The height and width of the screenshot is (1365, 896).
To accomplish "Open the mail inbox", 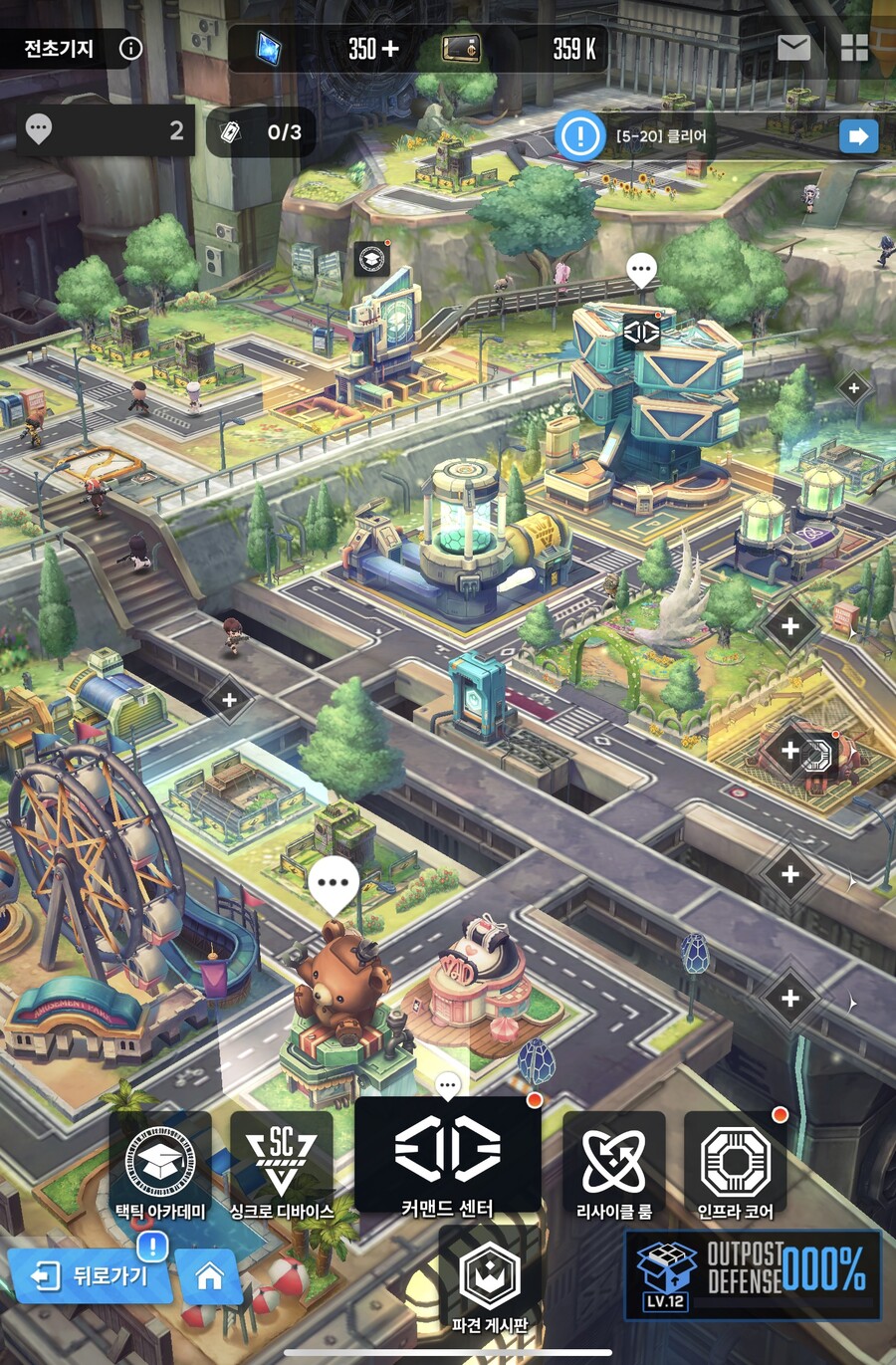I will 793,48.
